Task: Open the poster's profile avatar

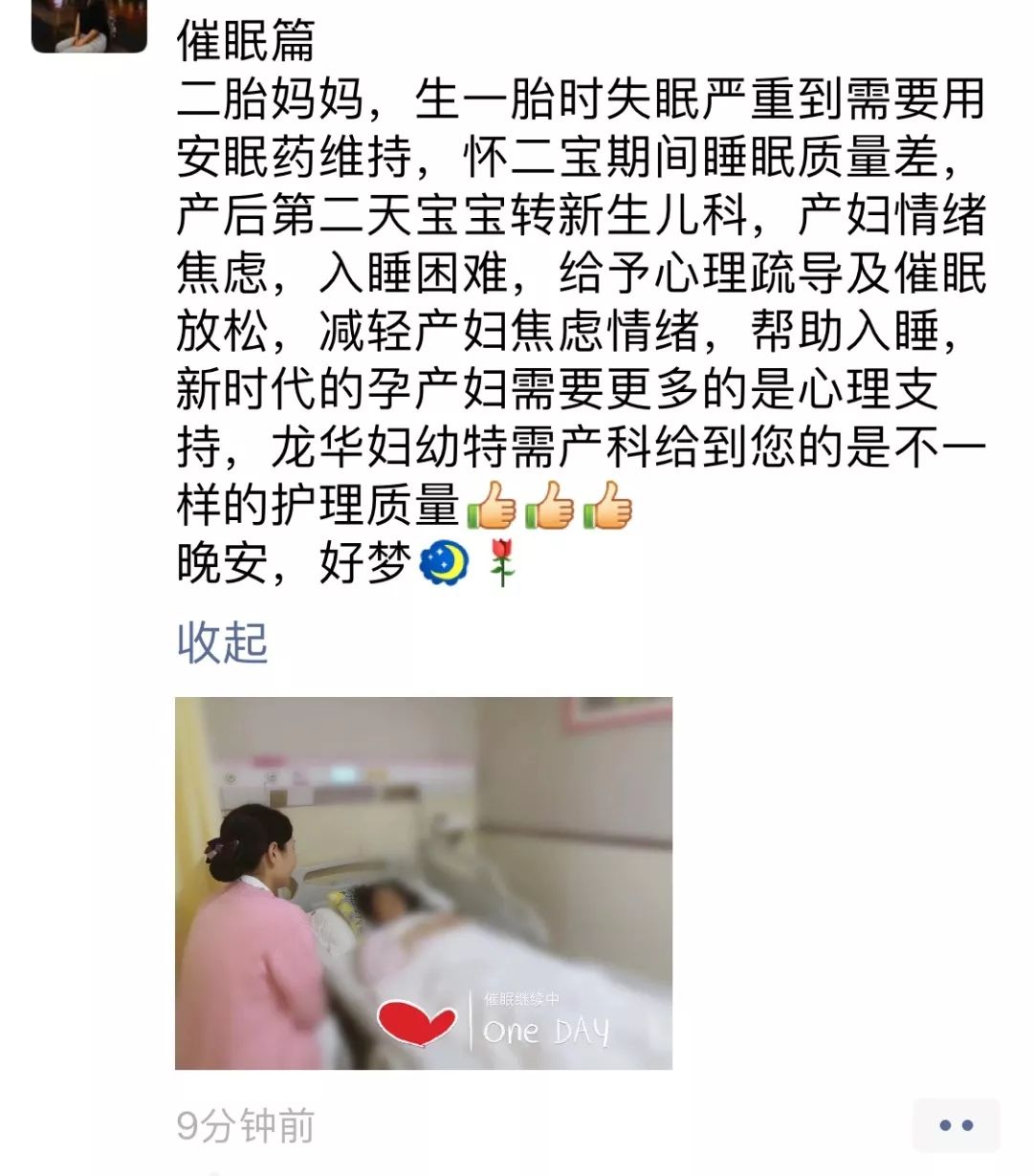Action: pos(89,26)
